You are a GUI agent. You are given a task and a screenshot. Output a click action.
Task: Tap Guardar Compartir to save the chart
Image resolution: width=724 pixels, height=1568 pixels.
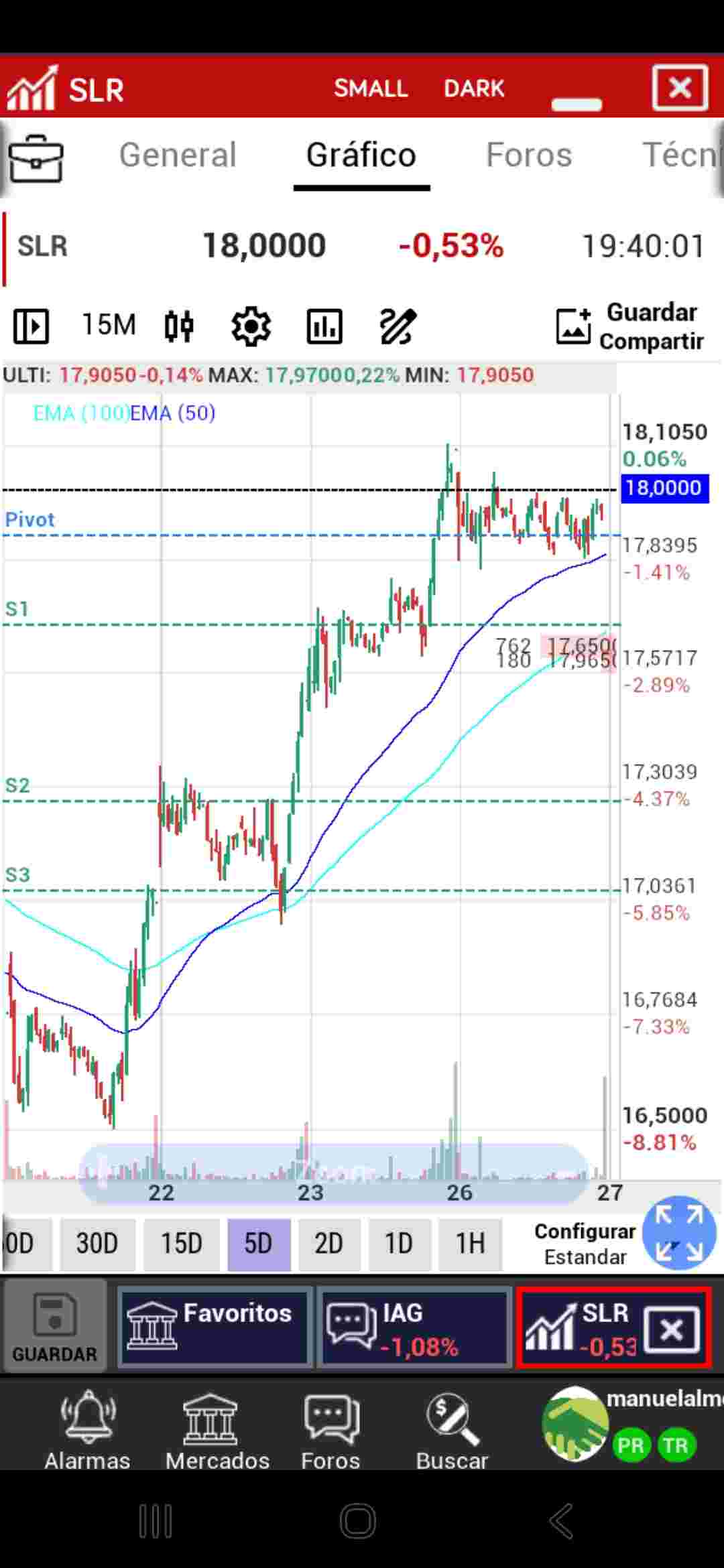click(x=630, y=326)
